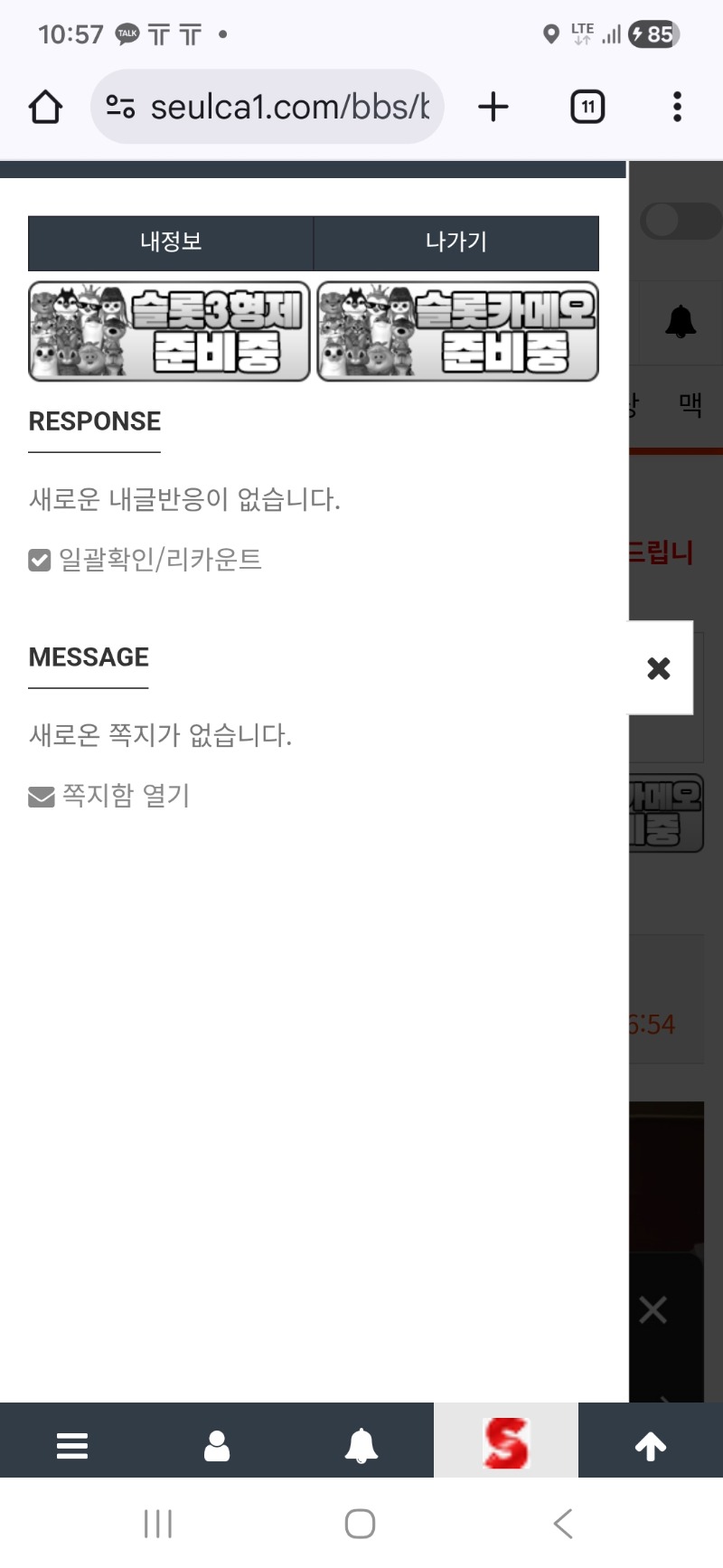Open the hamburger menu in bottom bar
This screenshot has height=1568, width=723.
[x=72, y=1445]
